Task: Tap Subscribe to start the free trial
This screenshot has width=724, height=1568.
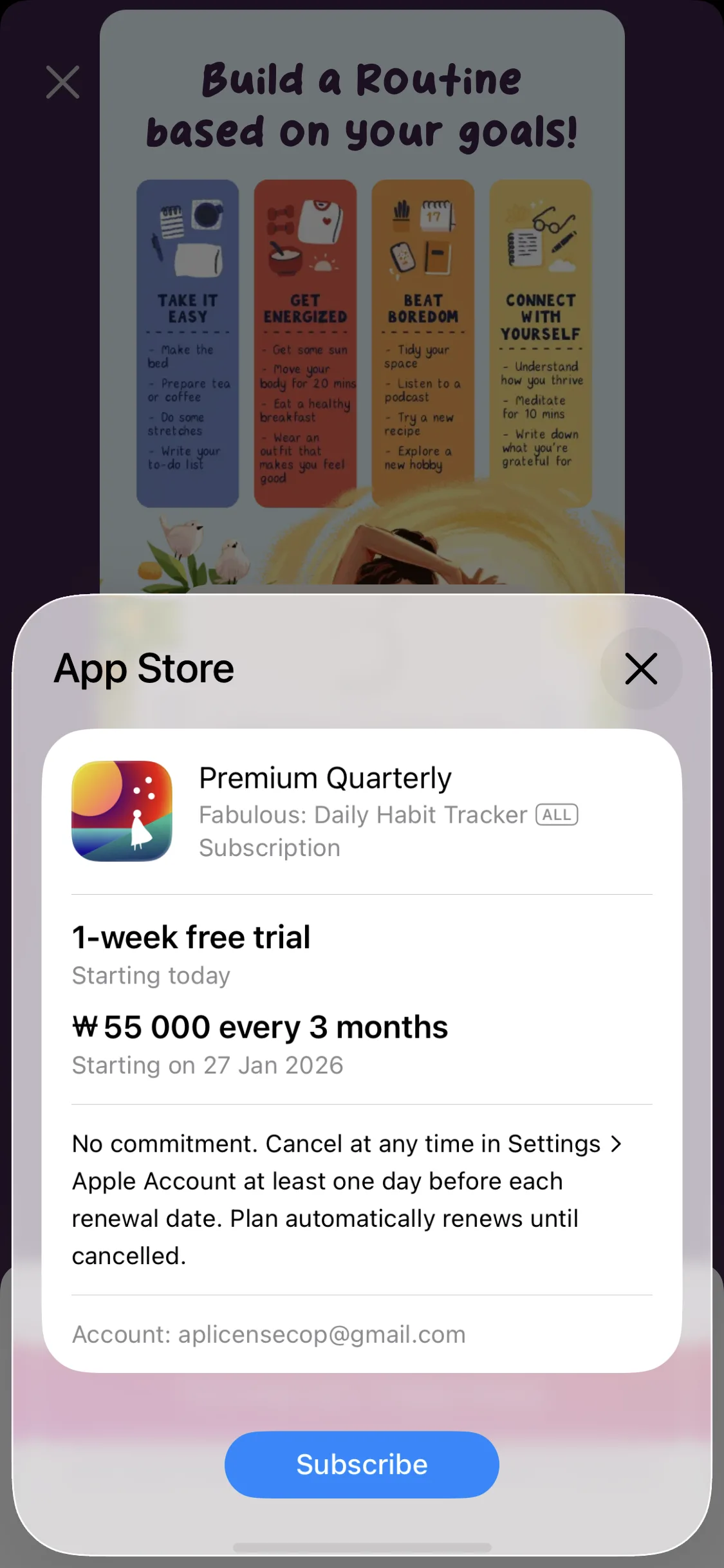Action: (x=362, y=1464)
